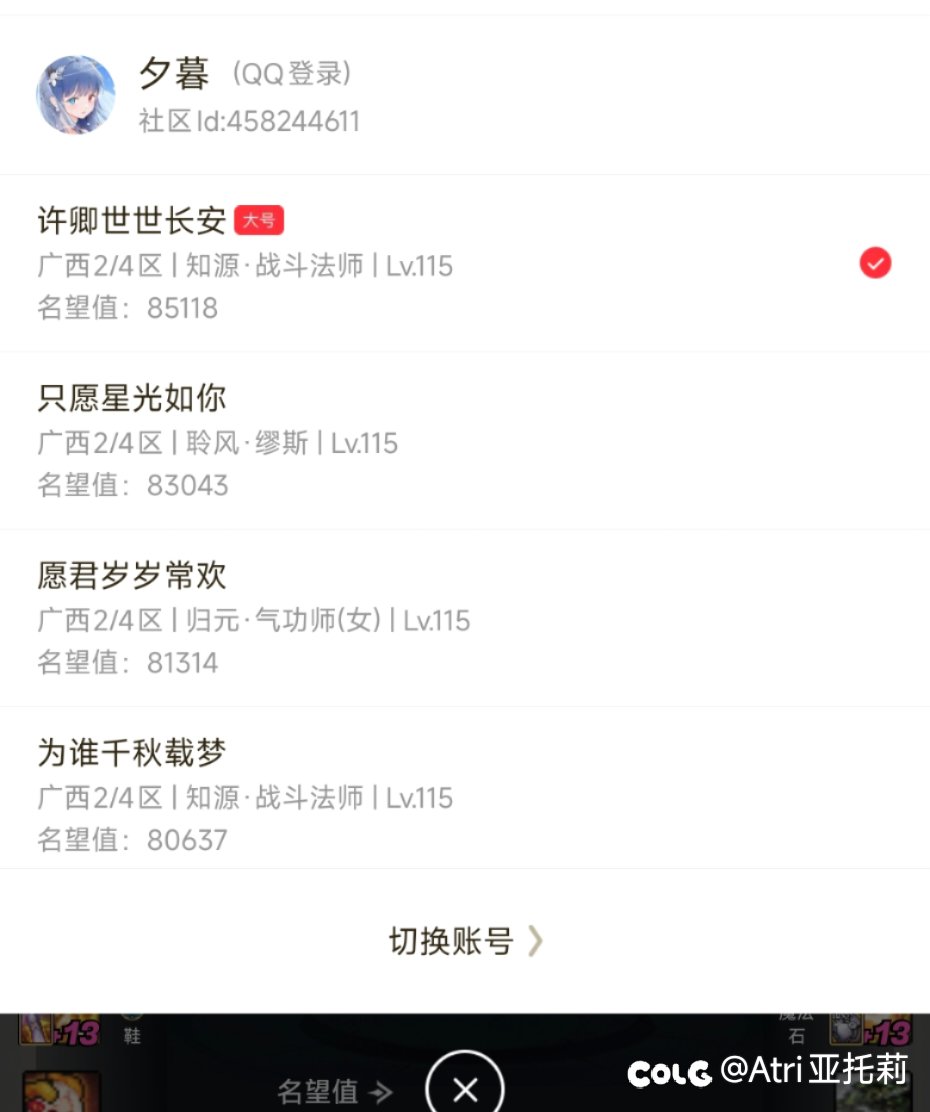The image size is (930, 1112).
Task: Select the account 愿君岁岁常欢
Action: coord(129,576)
